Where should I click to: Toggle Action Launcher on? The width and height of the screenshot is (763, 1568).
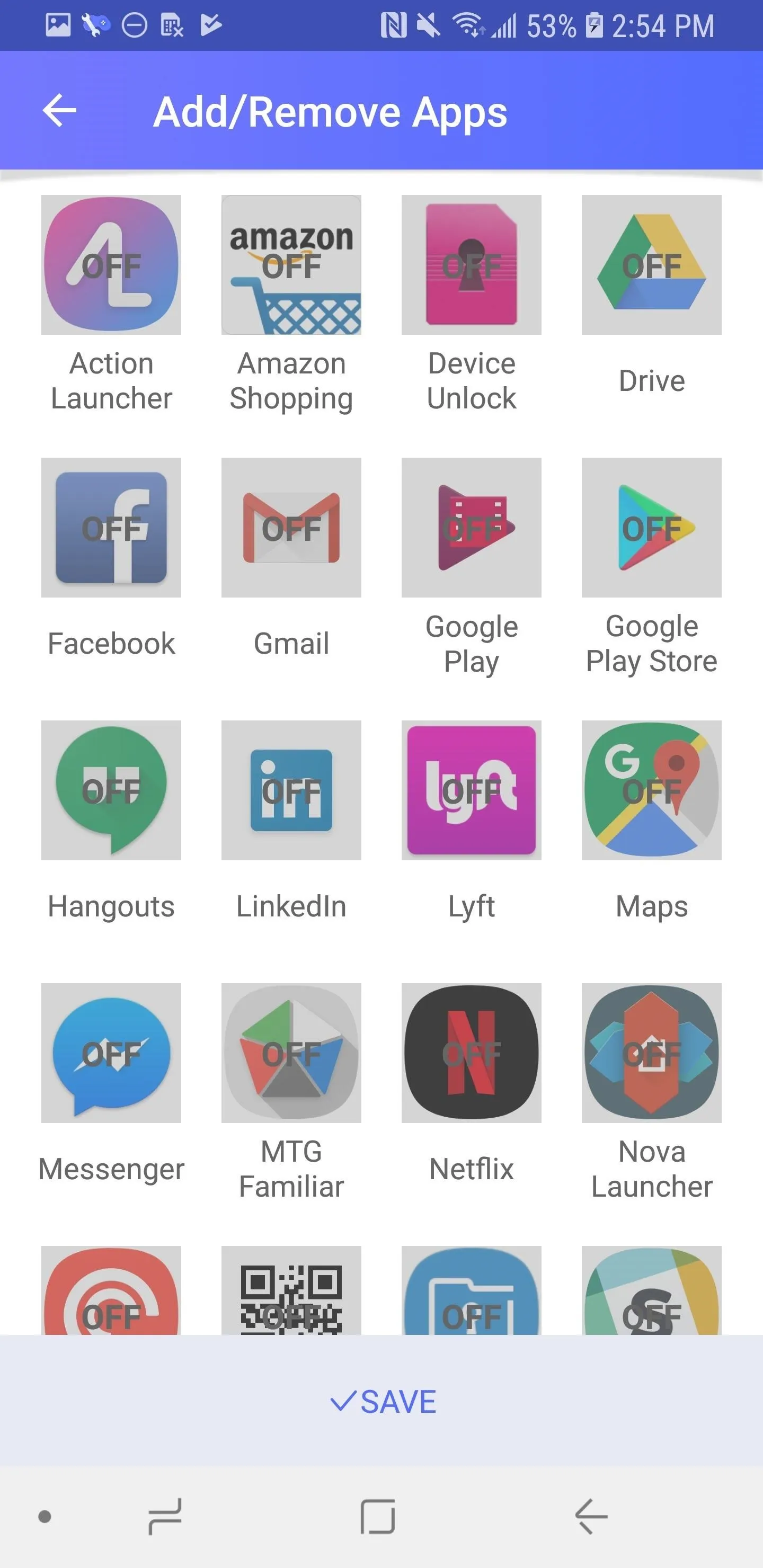point(111,265)
